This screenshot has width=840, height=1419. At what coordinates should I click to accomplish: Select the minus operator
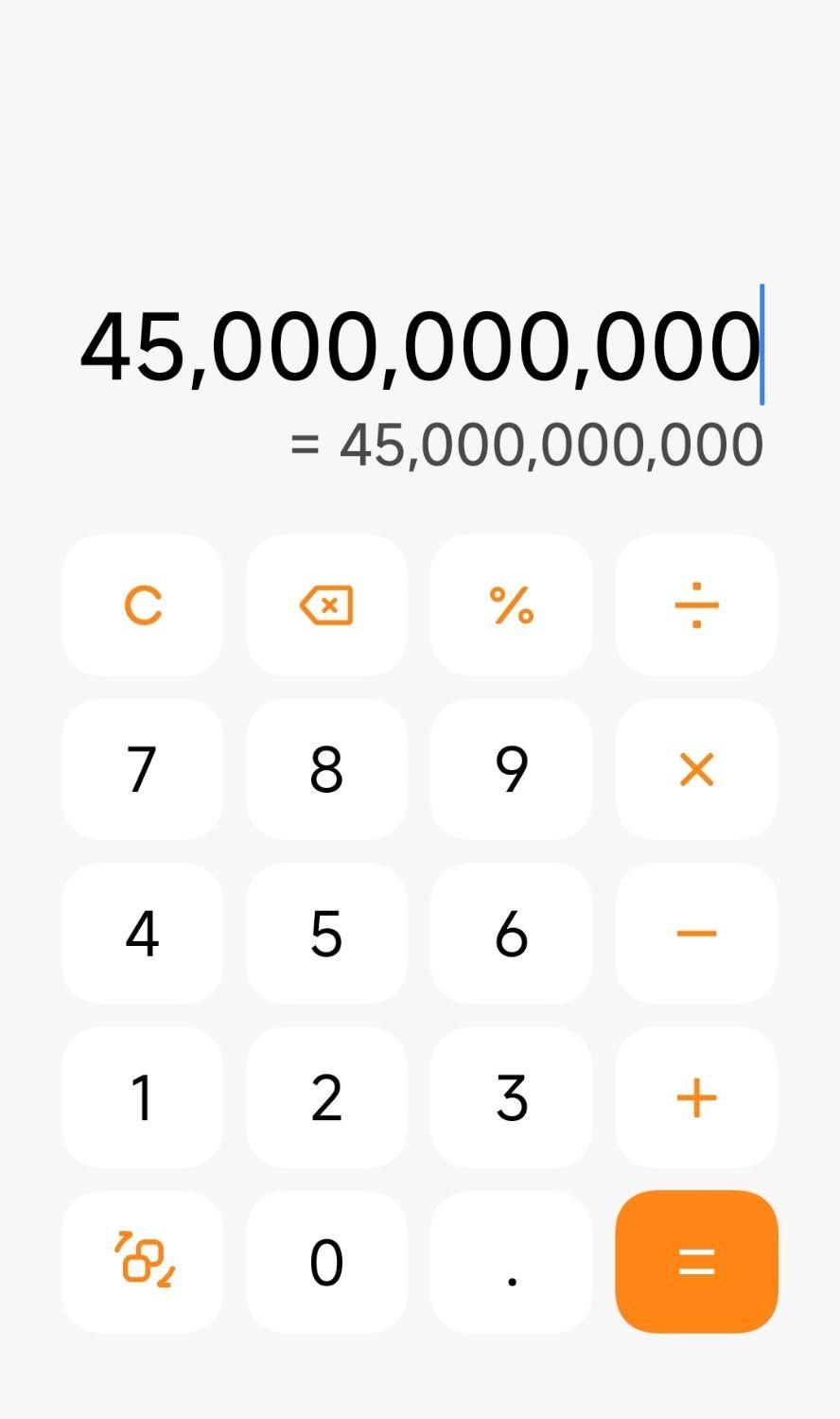click(x=696, y=933)
